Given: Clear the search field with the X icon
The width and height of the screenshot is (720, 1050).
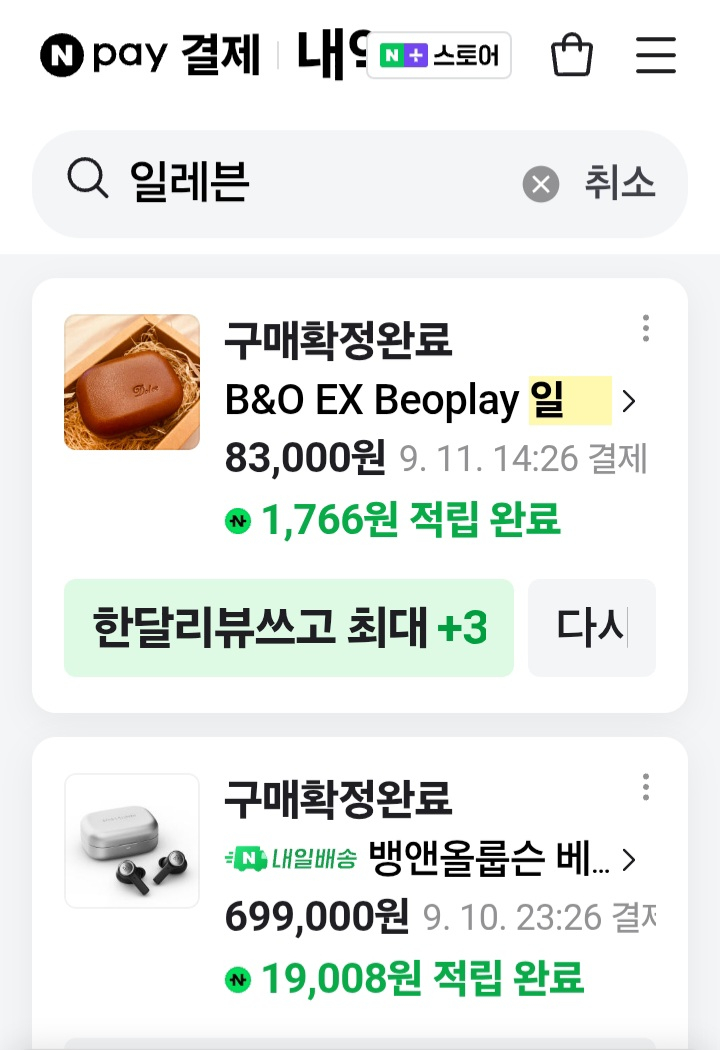Looking at the screenshot, I should [x=540, y=183].
